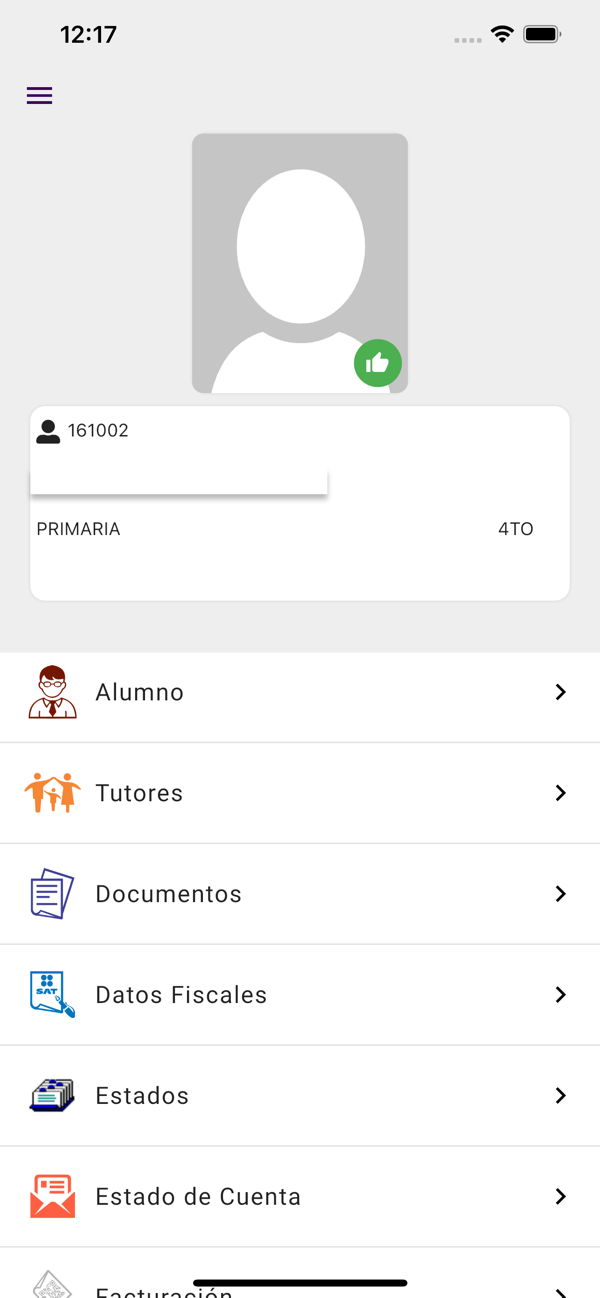
Task: Open the hamburger drawer menu
Action: pyautogui.click(x=39, y=96)
